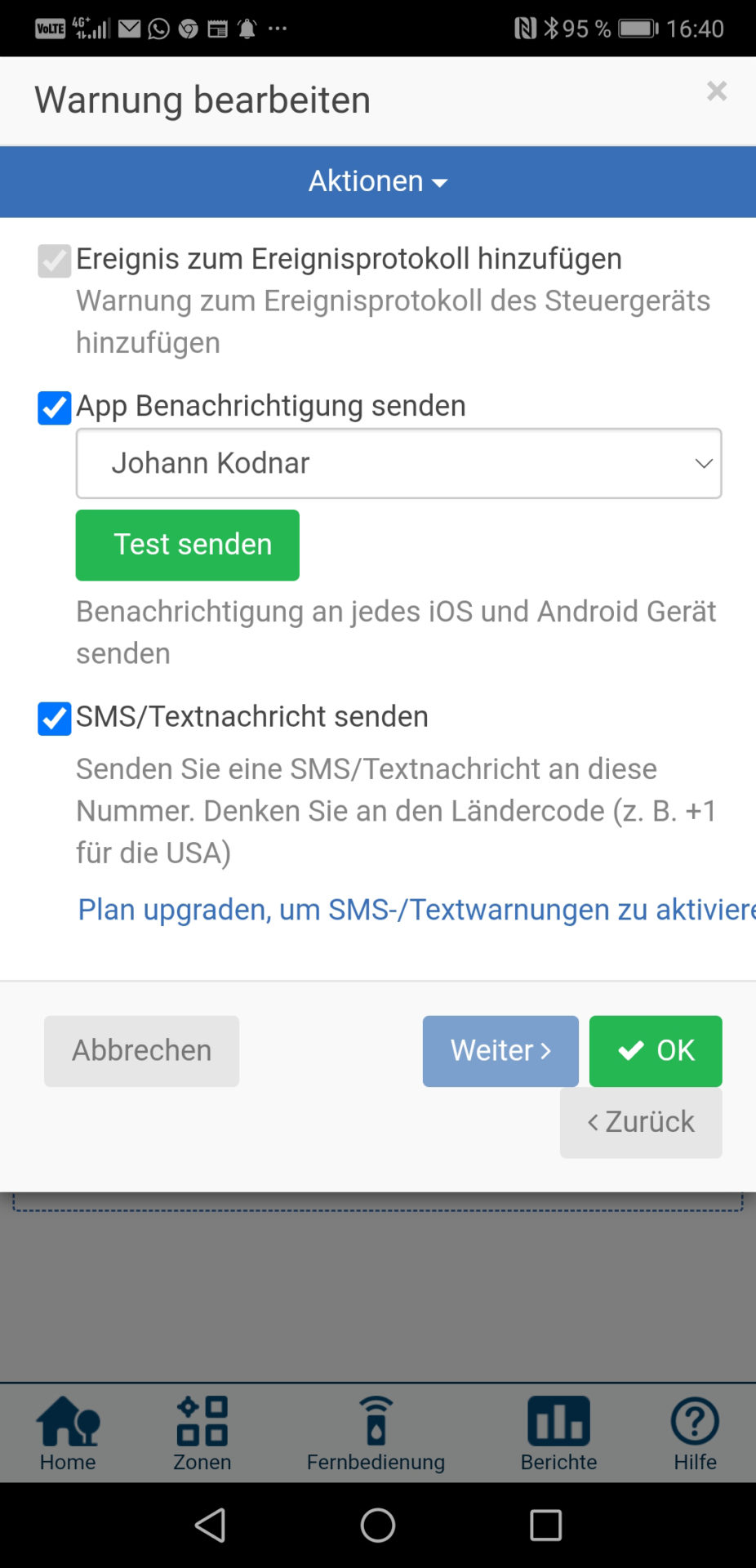
Task: Open the Johann Kodnar recipient dropdown
Action: 398,463
